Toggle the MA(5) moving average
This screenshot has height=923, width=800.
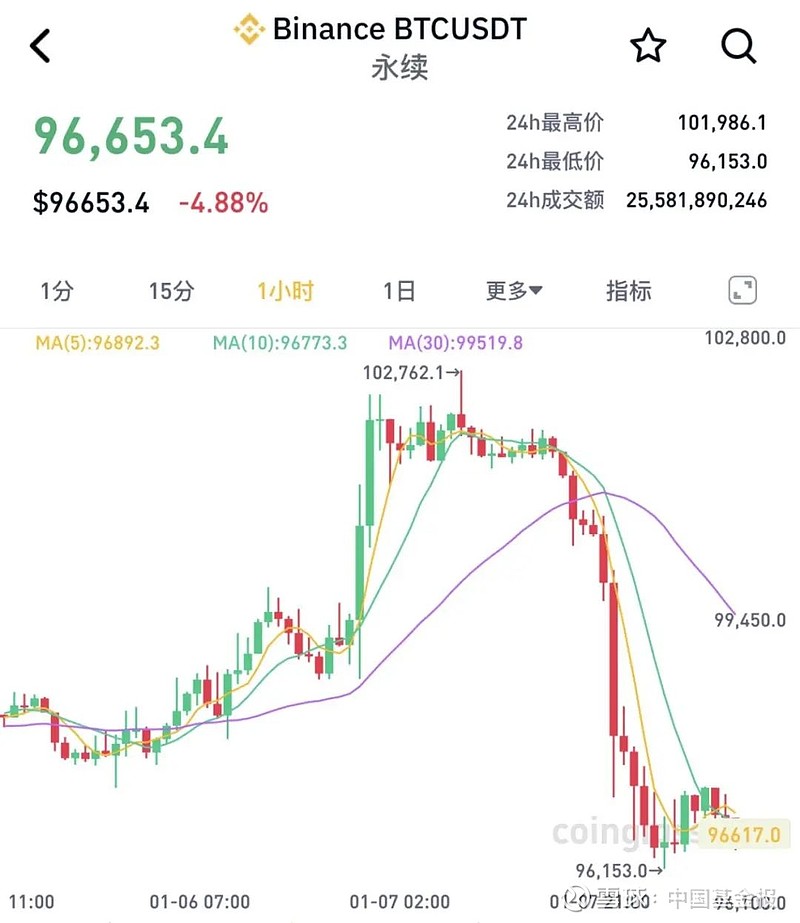click(x=98, y=341)
